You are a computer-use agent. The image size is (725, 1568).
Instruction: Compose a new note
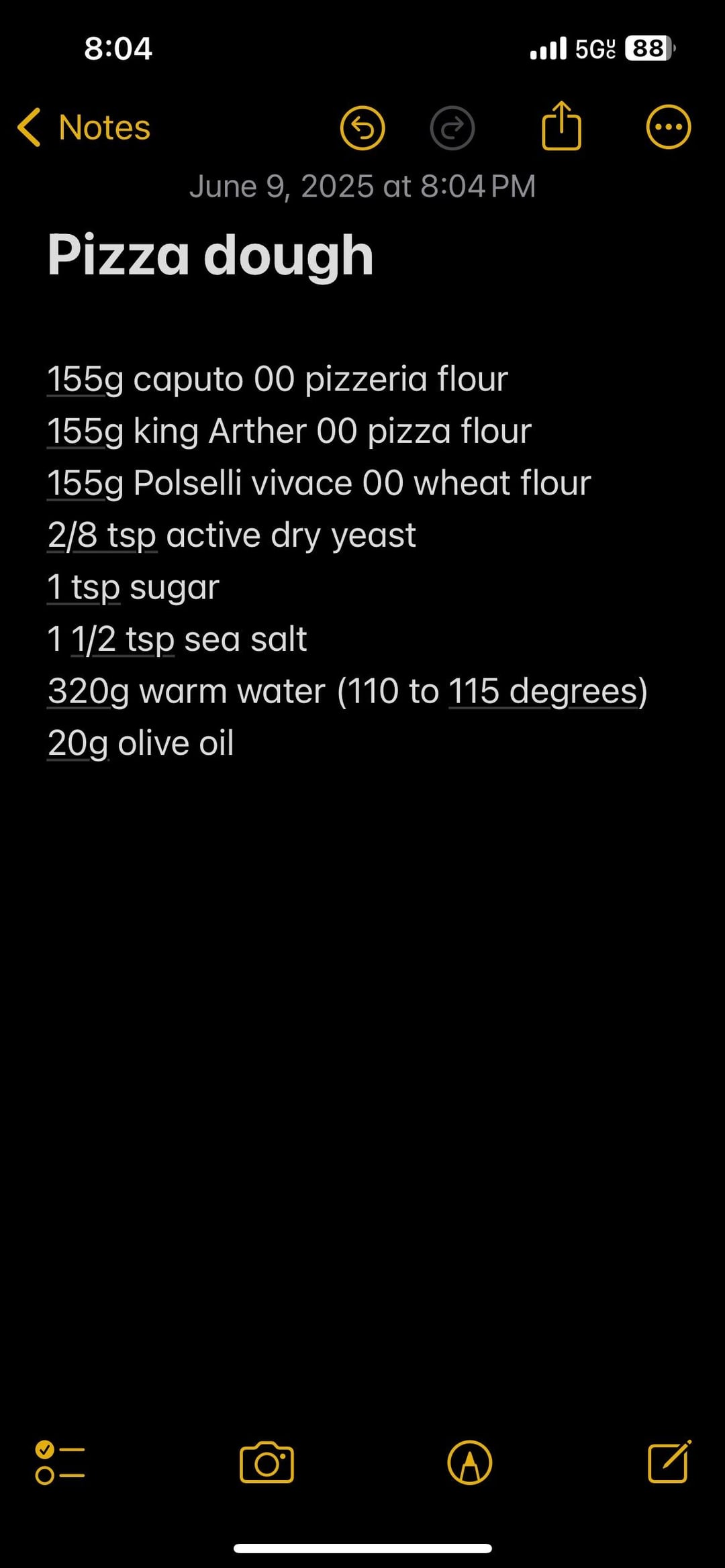[x=669, y=1461]
